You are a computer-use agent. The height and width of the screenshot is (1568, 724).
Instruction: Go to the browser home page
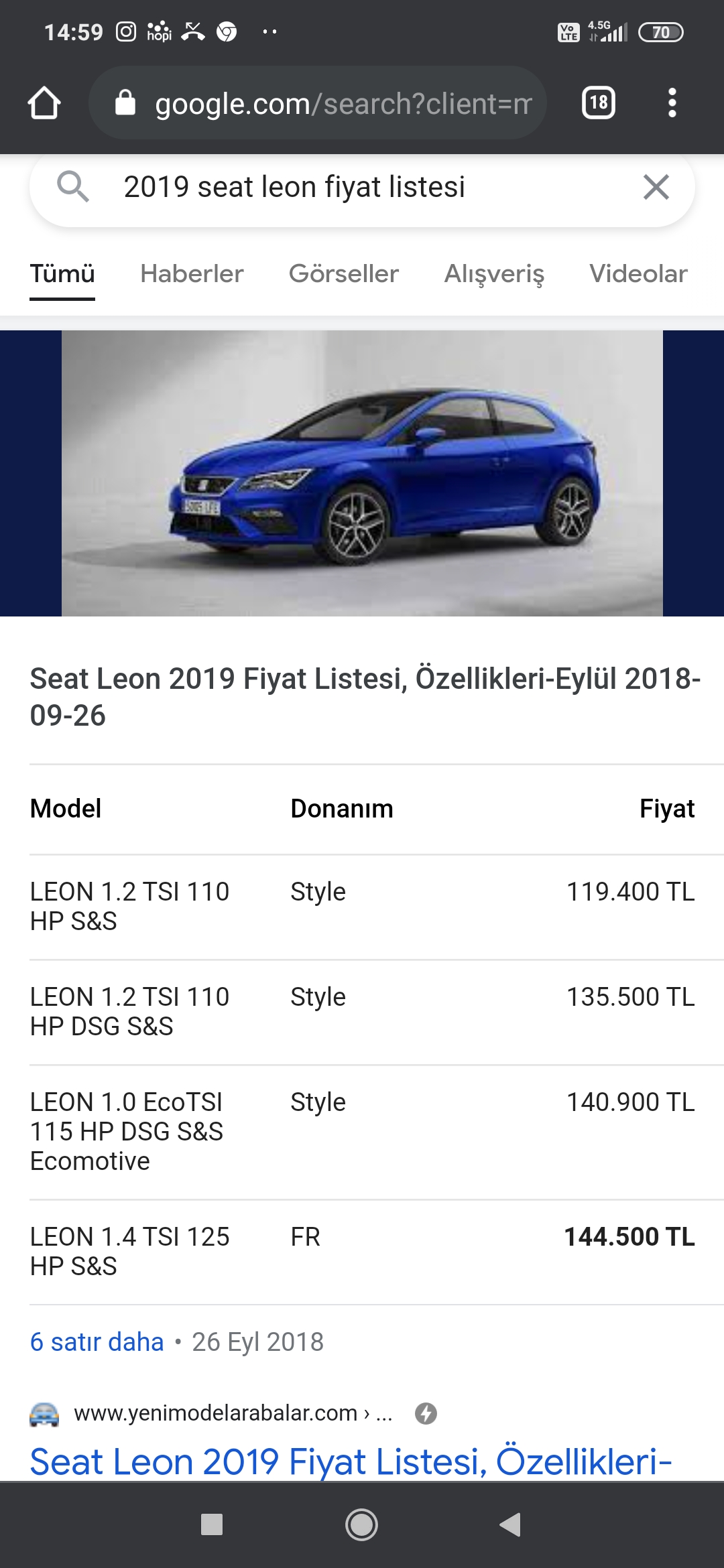click(x=44, y=103)
